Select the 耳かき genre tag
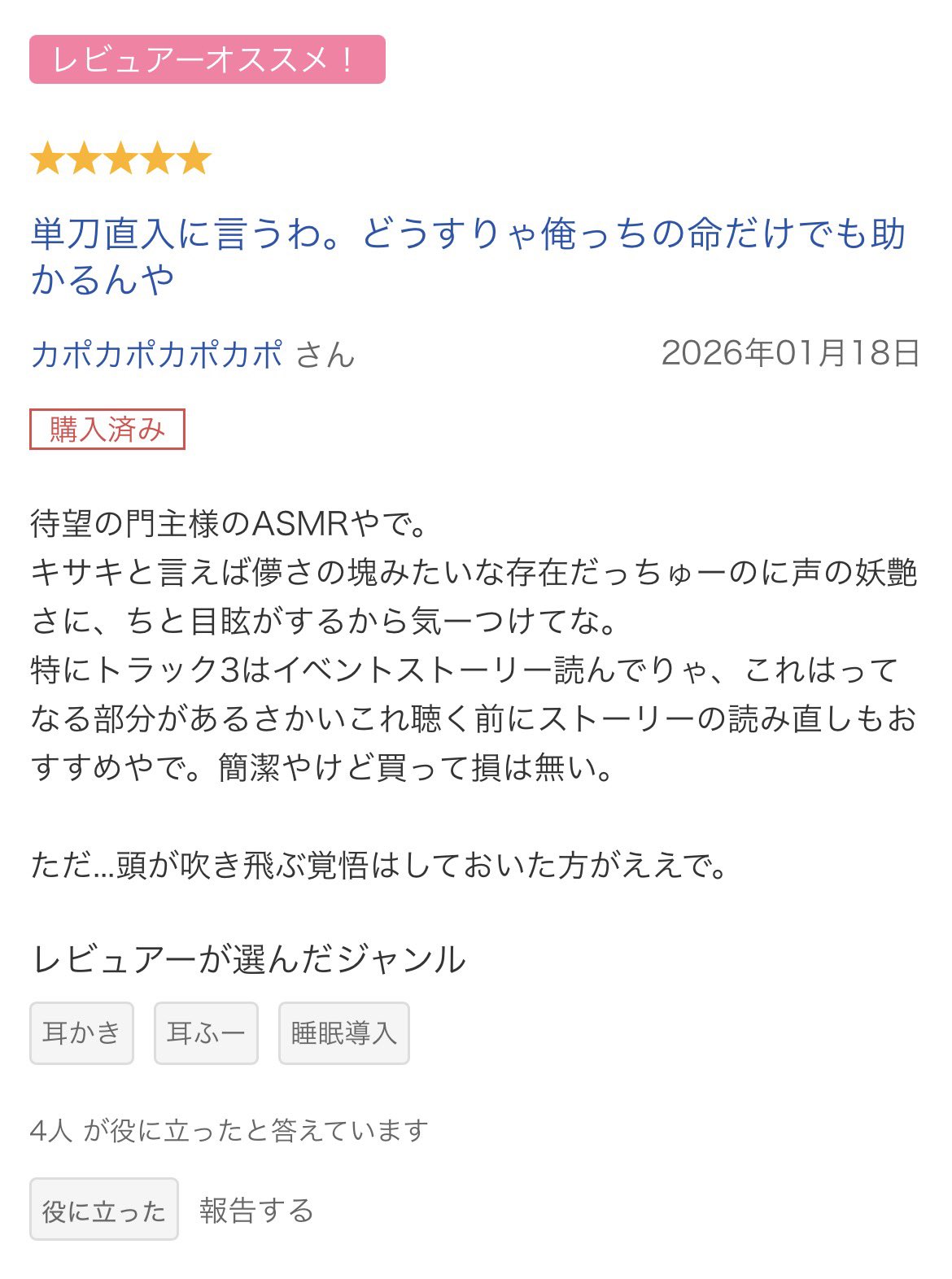Image resolution: width=952 pixels, height=1279 pixels. click(81, 1032)
